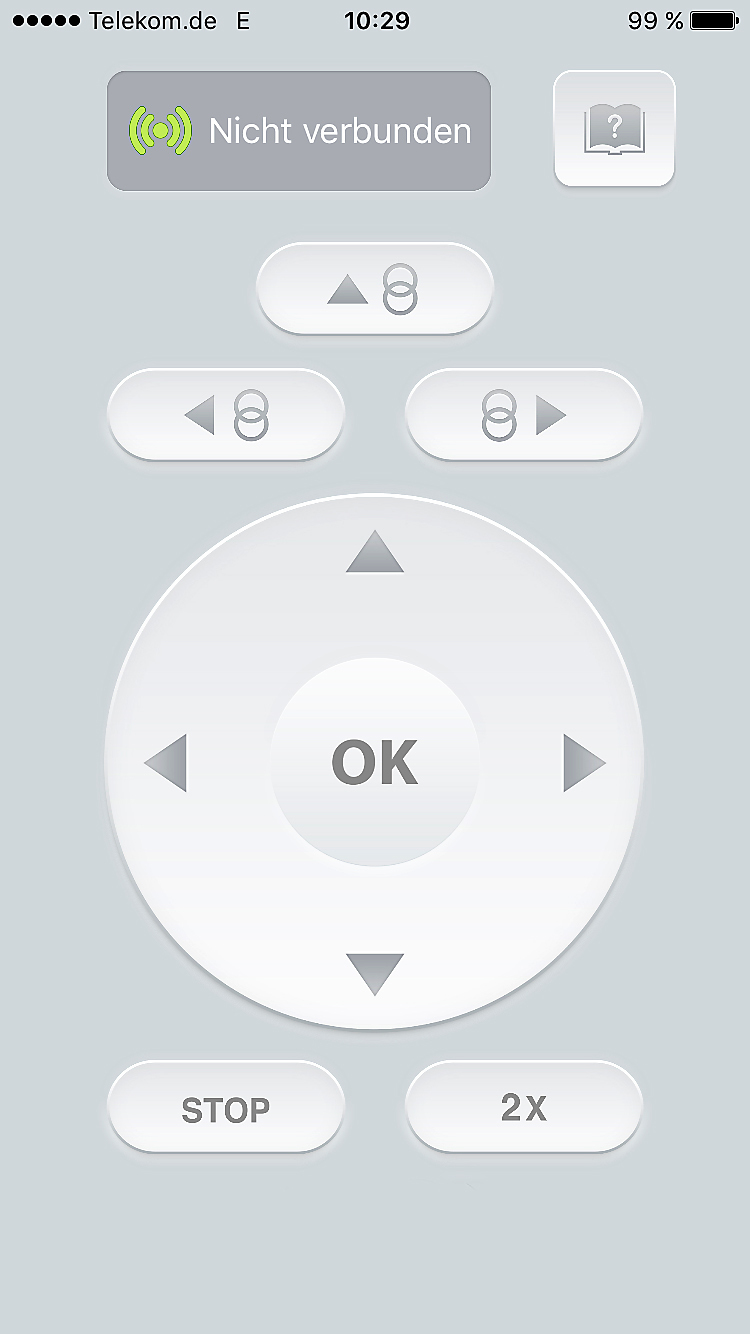Hit the STOP button
Image resolution: width=750 pixels, height=1334 pixels.
226,1108
